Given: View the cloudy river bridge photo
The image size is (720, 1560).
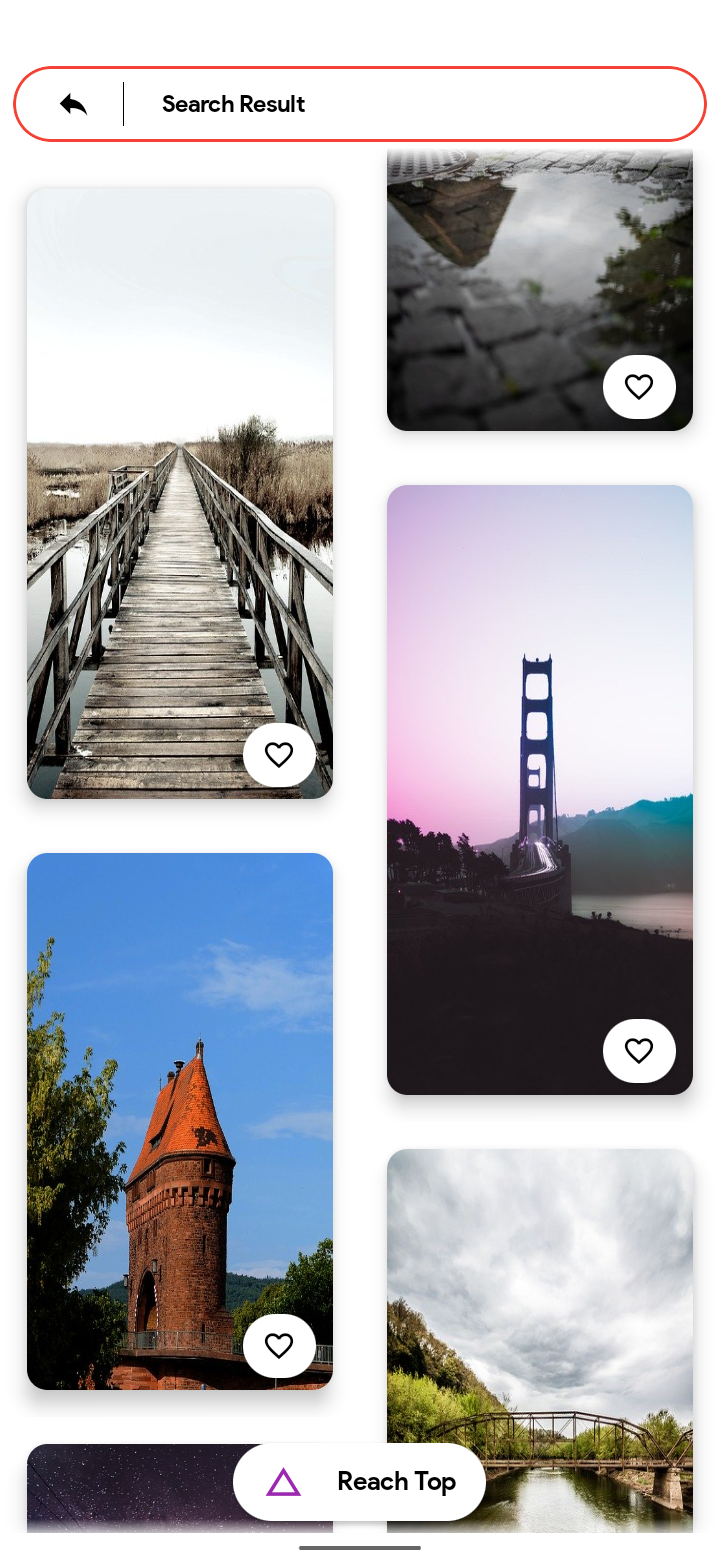Looking at the screenshot, I should click(540, 1300).
